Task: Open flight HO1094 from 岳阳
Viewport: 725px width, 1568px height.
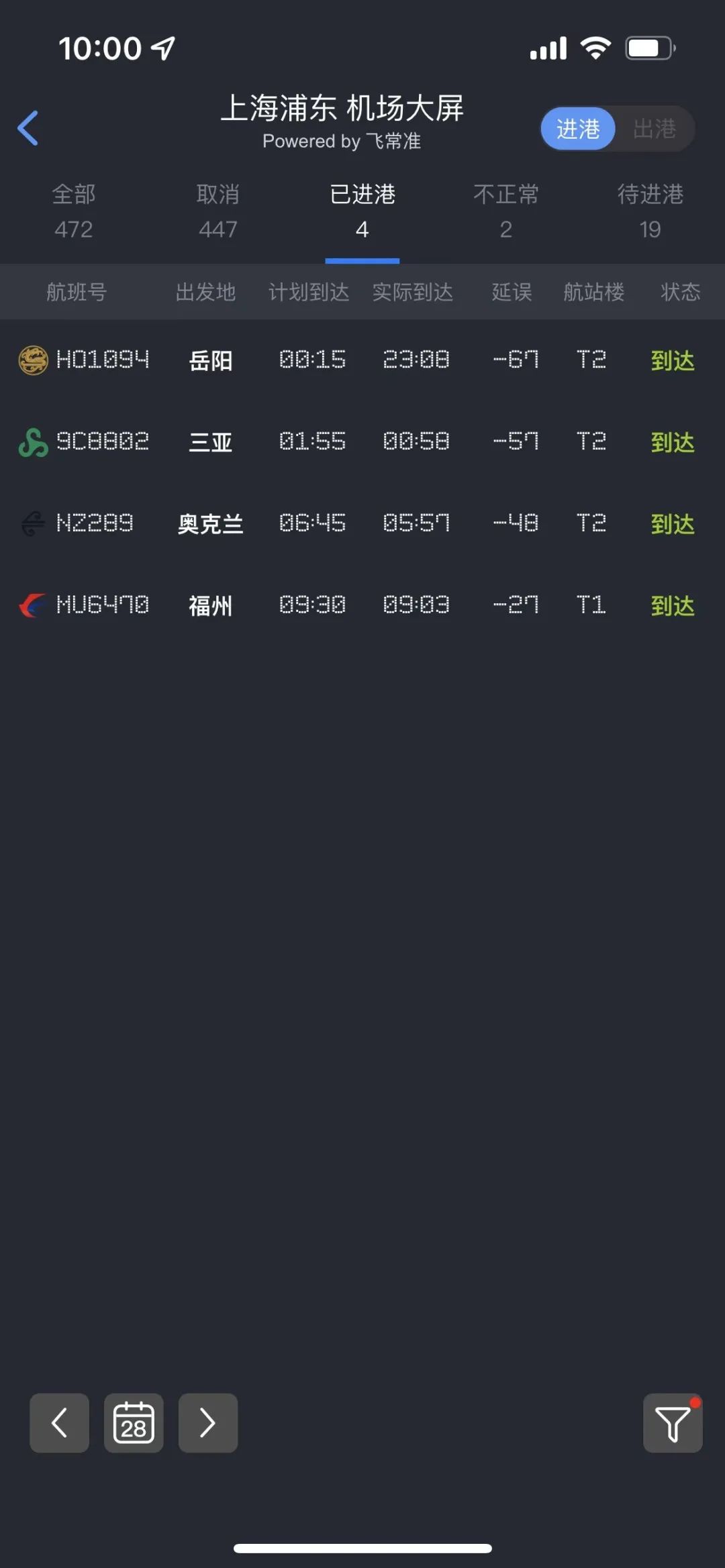Action: click(x=362, y=360)
